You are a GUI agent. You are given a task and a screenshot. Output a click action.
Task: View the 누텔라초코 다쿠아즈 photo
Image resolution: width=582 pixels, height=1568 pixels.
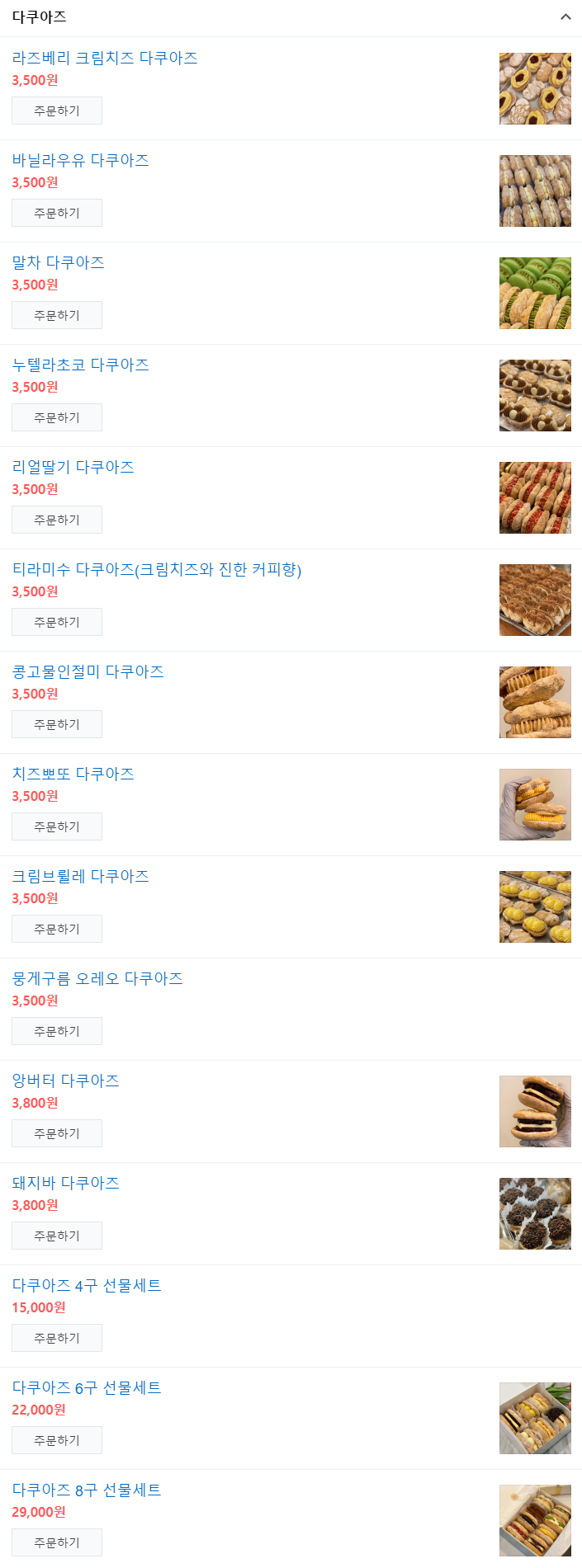pyautogui.click(x=535, y=395)
